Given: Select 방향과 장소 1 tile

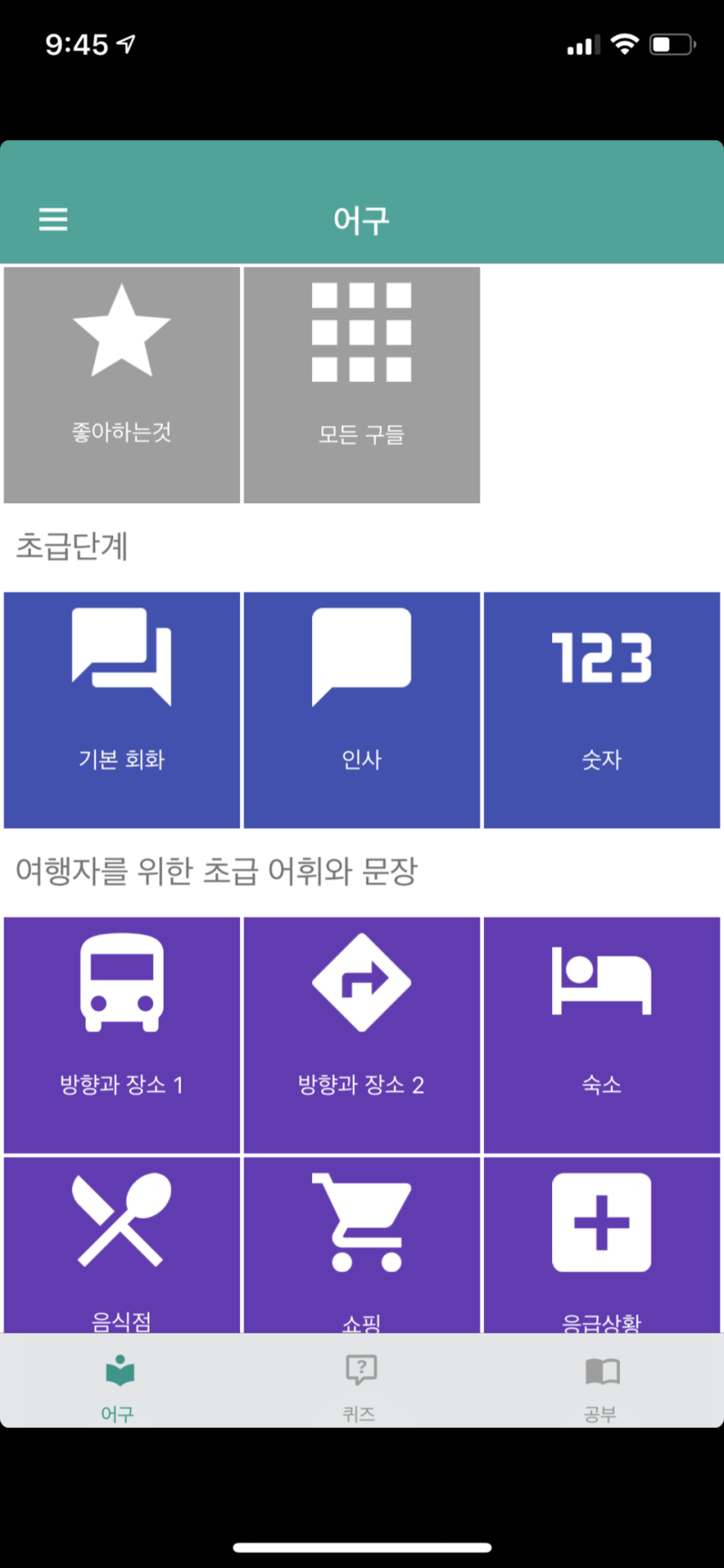Looking at the screenshot, I should coord(122,1035).
